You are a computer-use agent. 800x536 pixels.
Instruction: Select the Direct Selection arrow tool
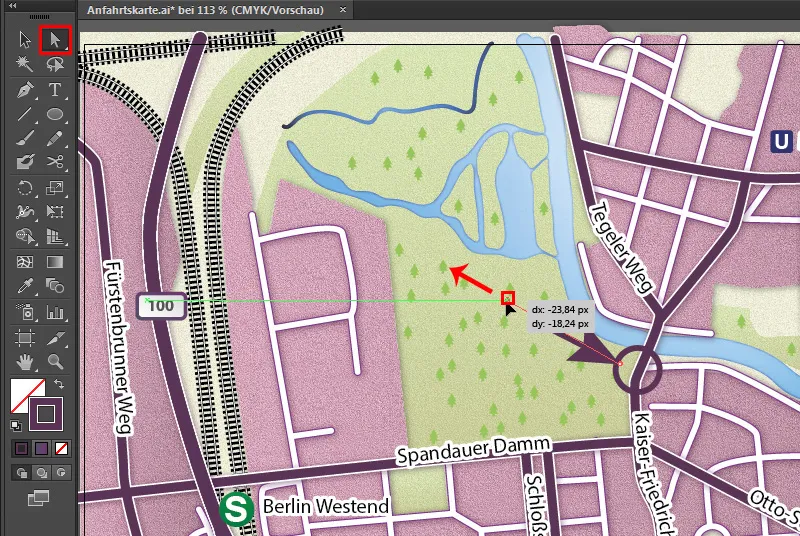pos(55,39)
